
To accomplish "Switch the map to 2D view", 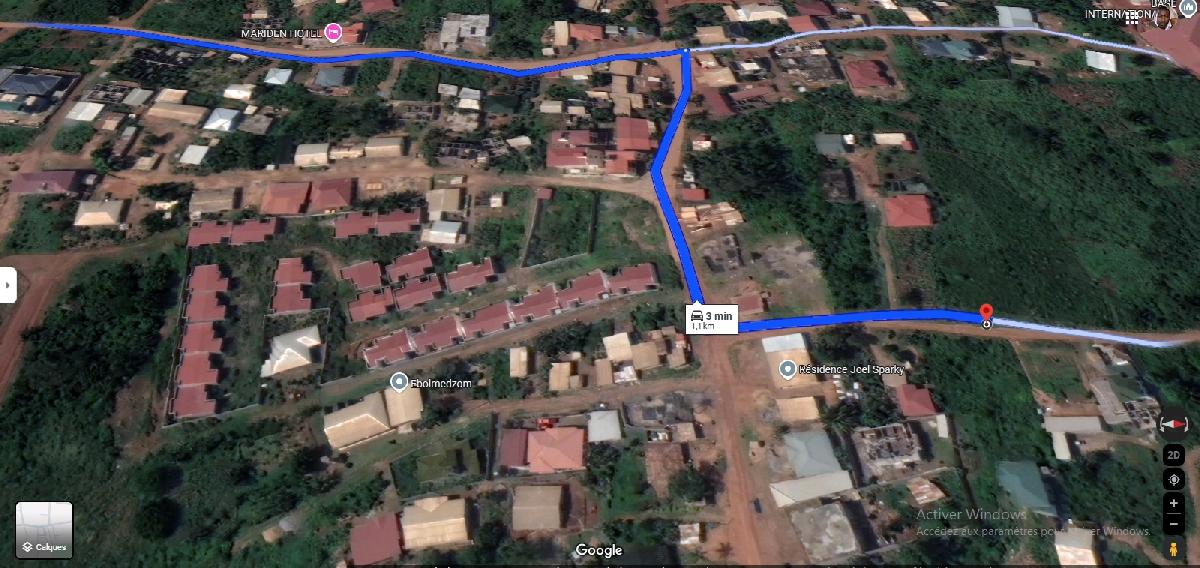I will [1174, 455].
